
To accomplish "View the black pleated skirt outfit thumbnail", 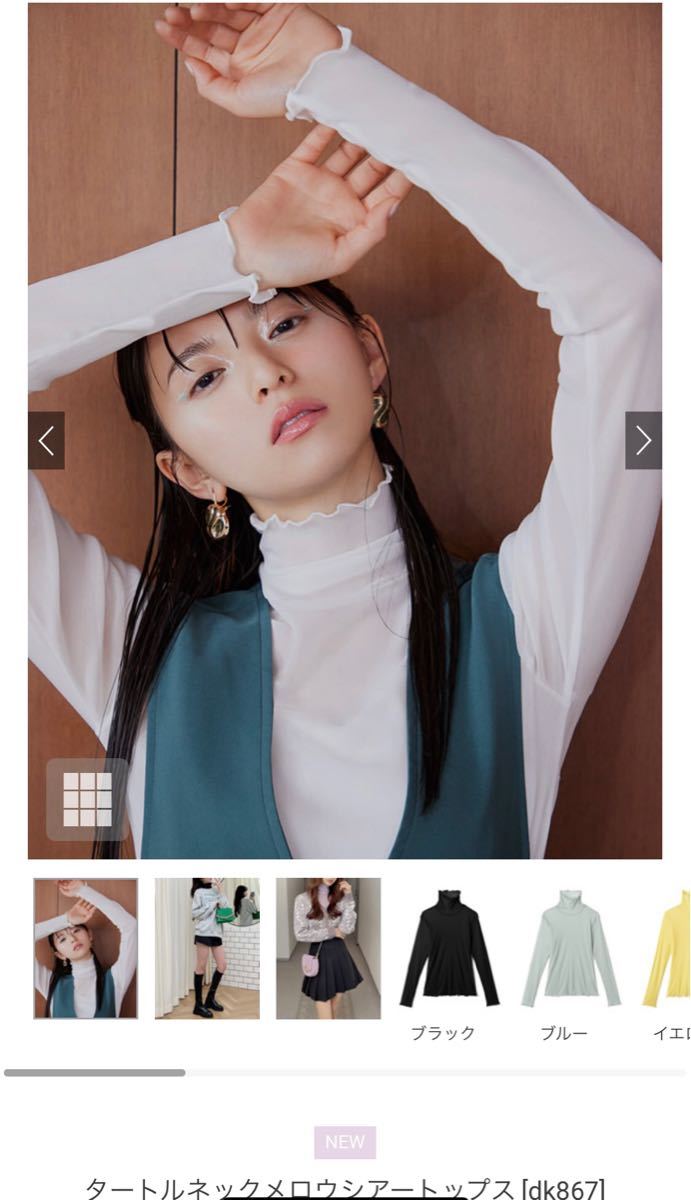I will (x=328, y=948).
